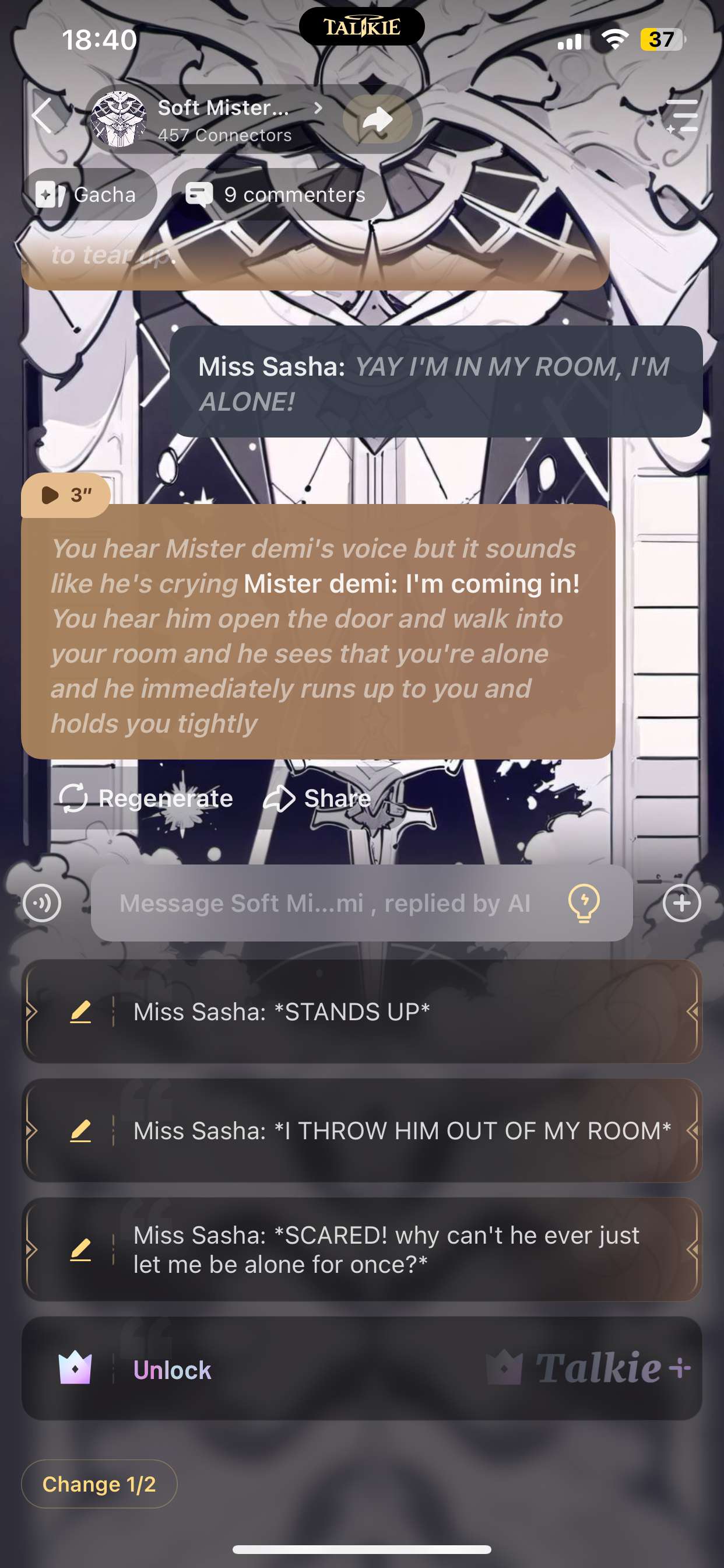The width and height of the screenshot is (724, 1568).
Task: Tap the lightbulb inspiration icon
Action: pyautogui.click(x=584, y=902)
